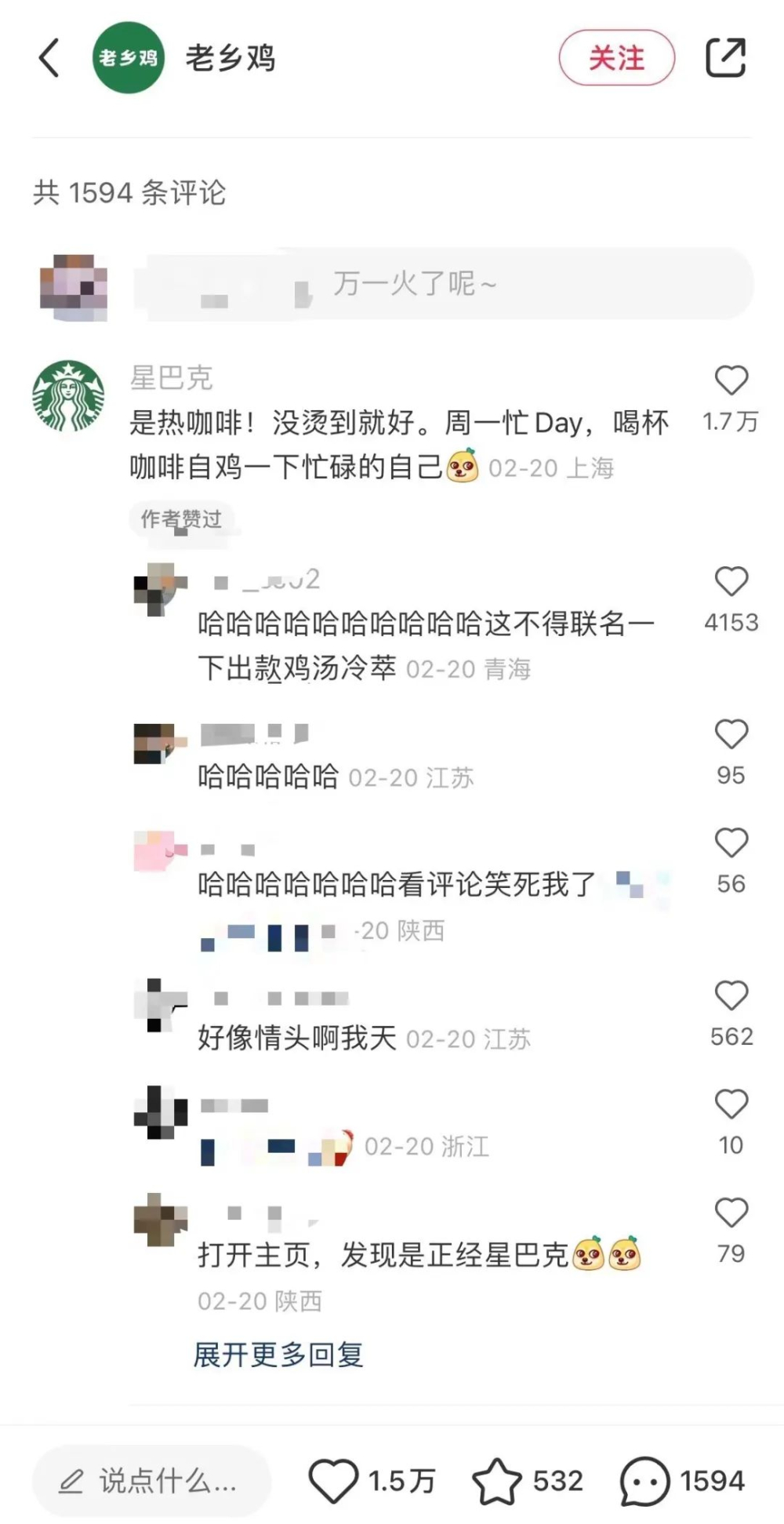Expand more replies via 展开更多回复

[x=278, y=1355]
